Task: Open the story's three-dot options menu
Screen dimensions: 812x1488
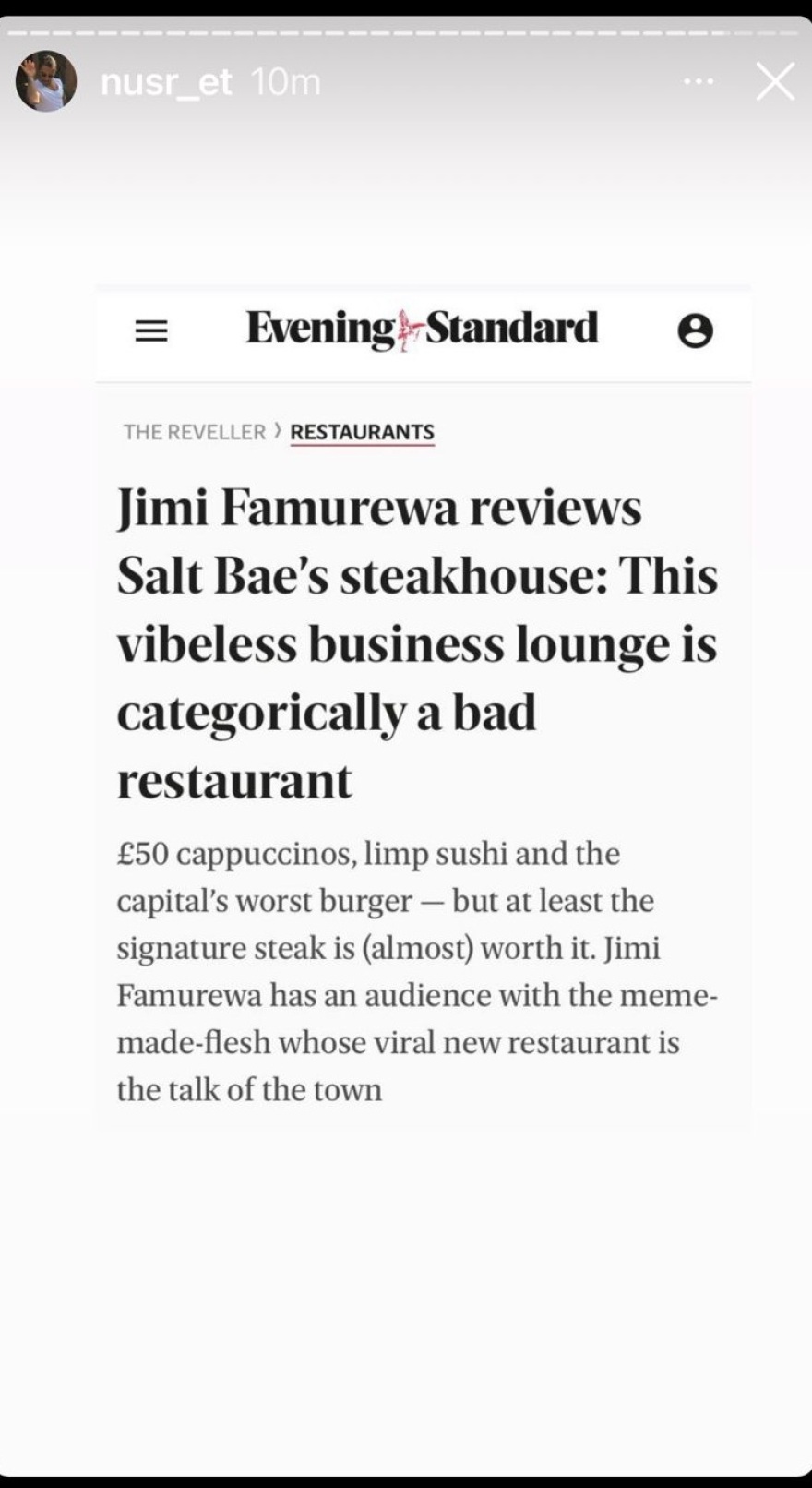Action: (699, 82)
